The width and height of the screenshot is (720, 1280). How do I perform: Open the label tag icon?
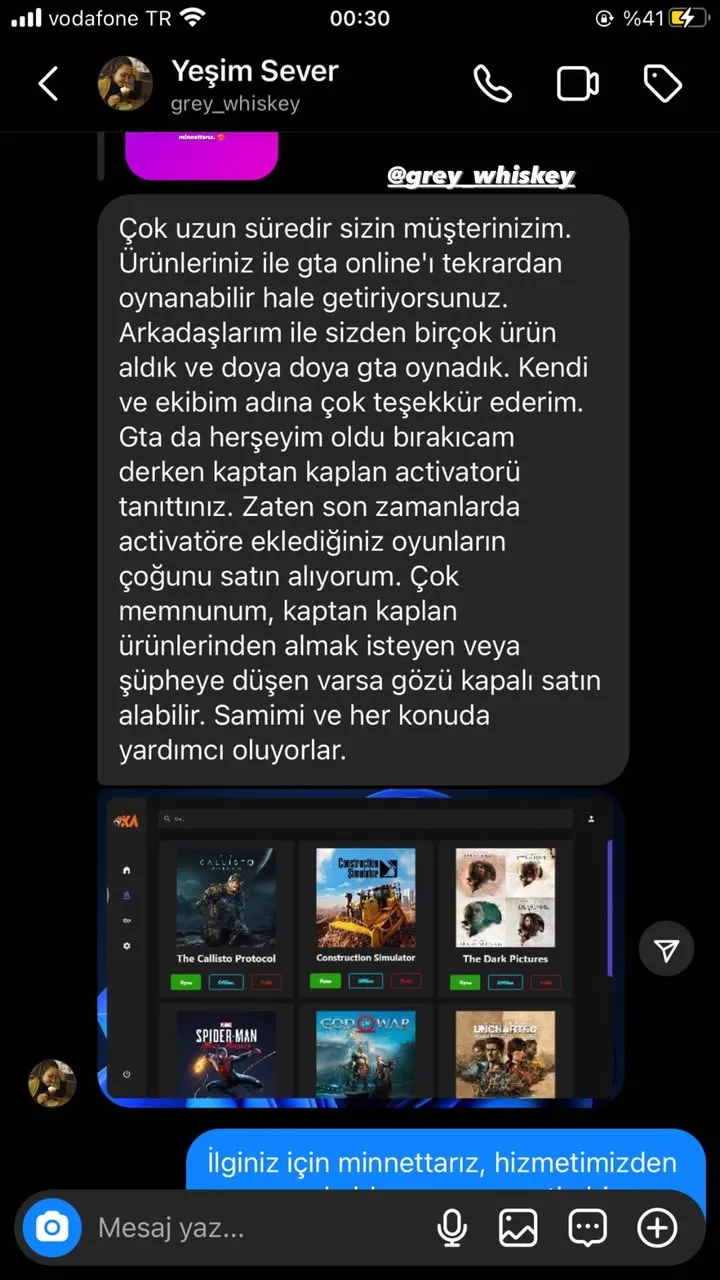[x=662, y=84]
